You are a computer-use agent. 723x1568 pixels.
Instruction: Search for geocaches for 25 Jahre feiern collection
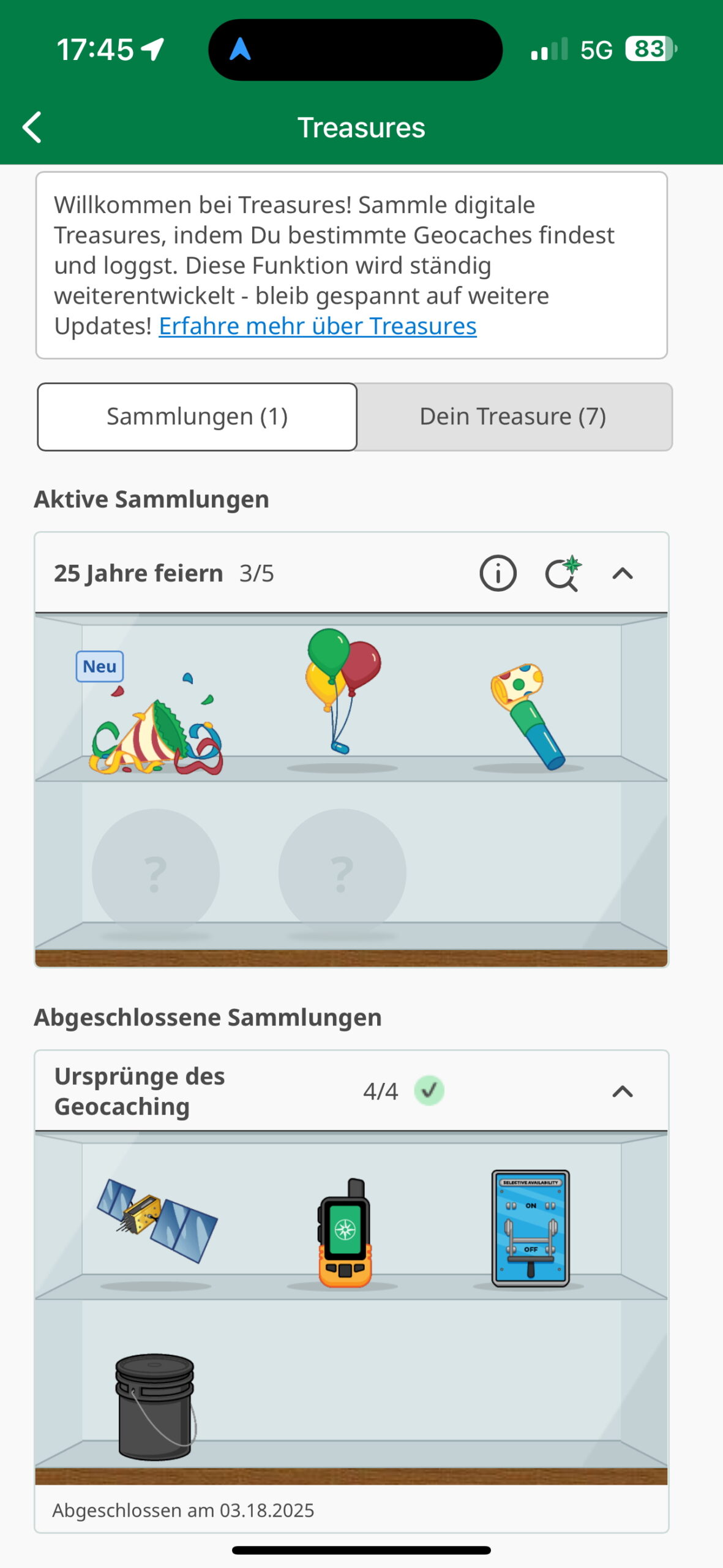tap(563, 574)
